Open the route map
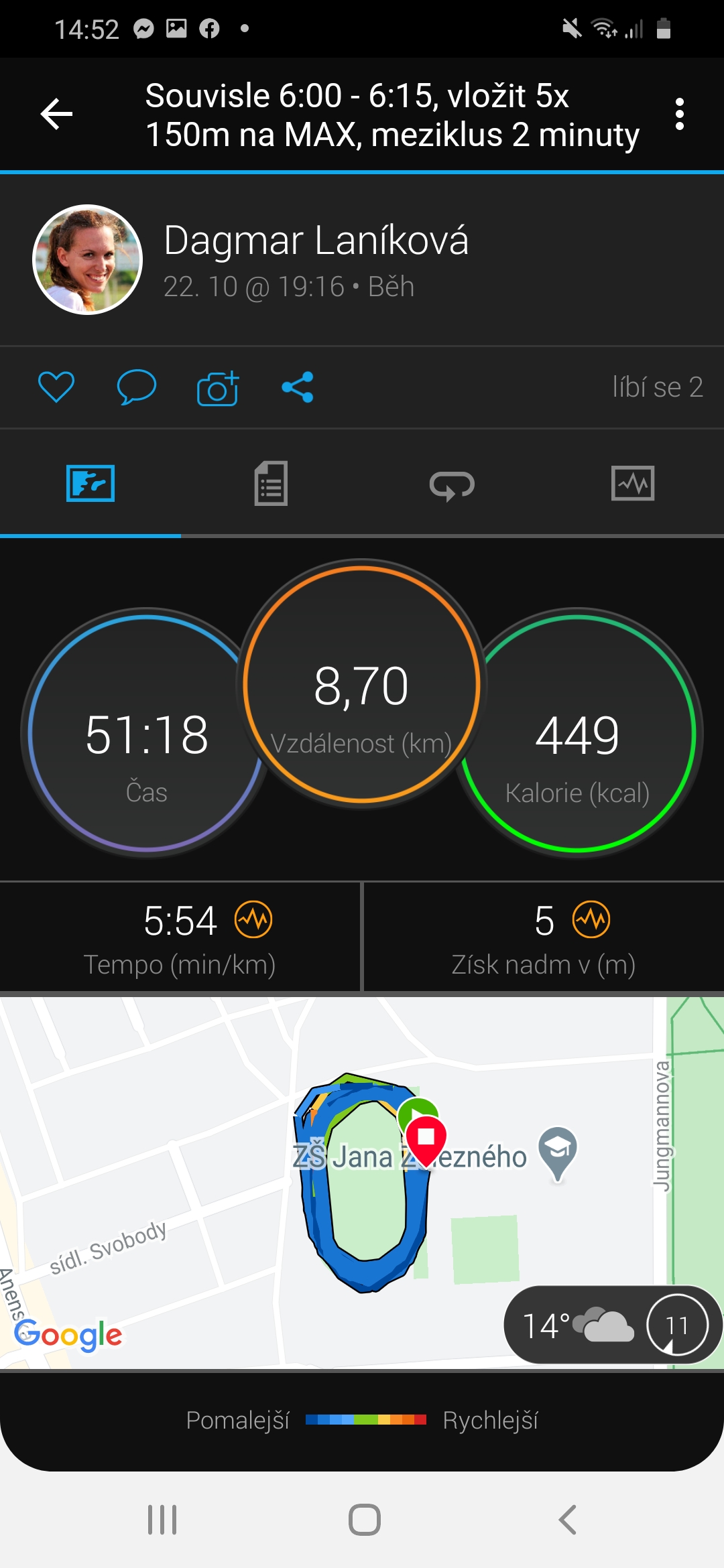The height and width of the screenshot is (1568, 724). pos(362,1183)
